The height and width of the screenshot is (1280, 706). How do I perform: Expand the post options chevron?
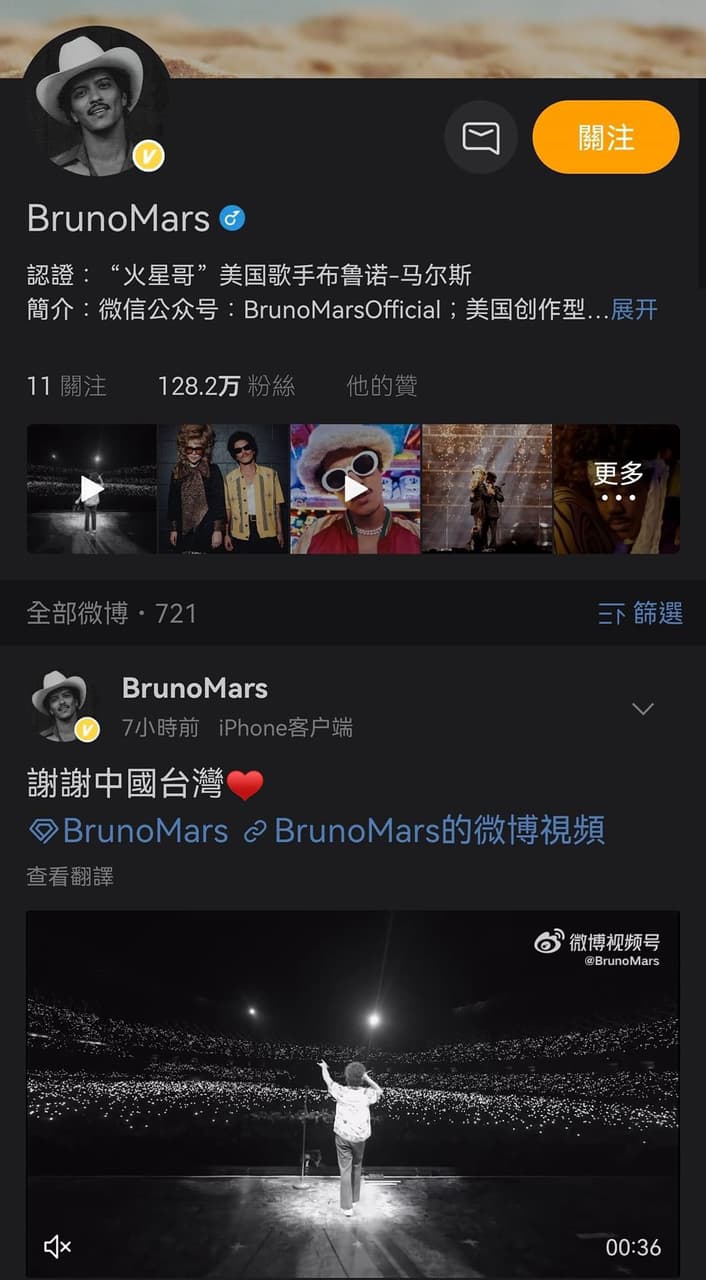(643, 709)
